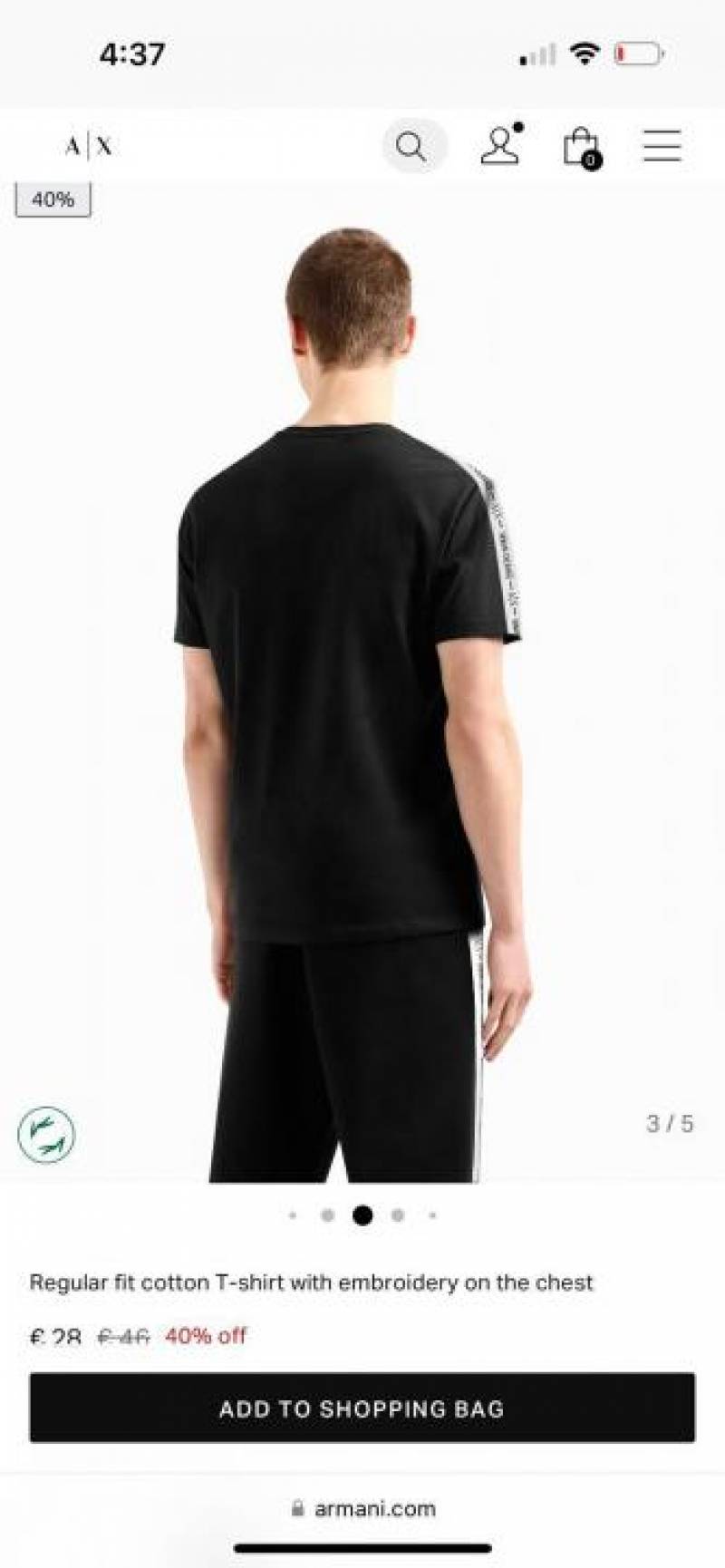Screen dimensions: 725x1568
Task: Open the account profile icon
Action: tap(500, 145)
